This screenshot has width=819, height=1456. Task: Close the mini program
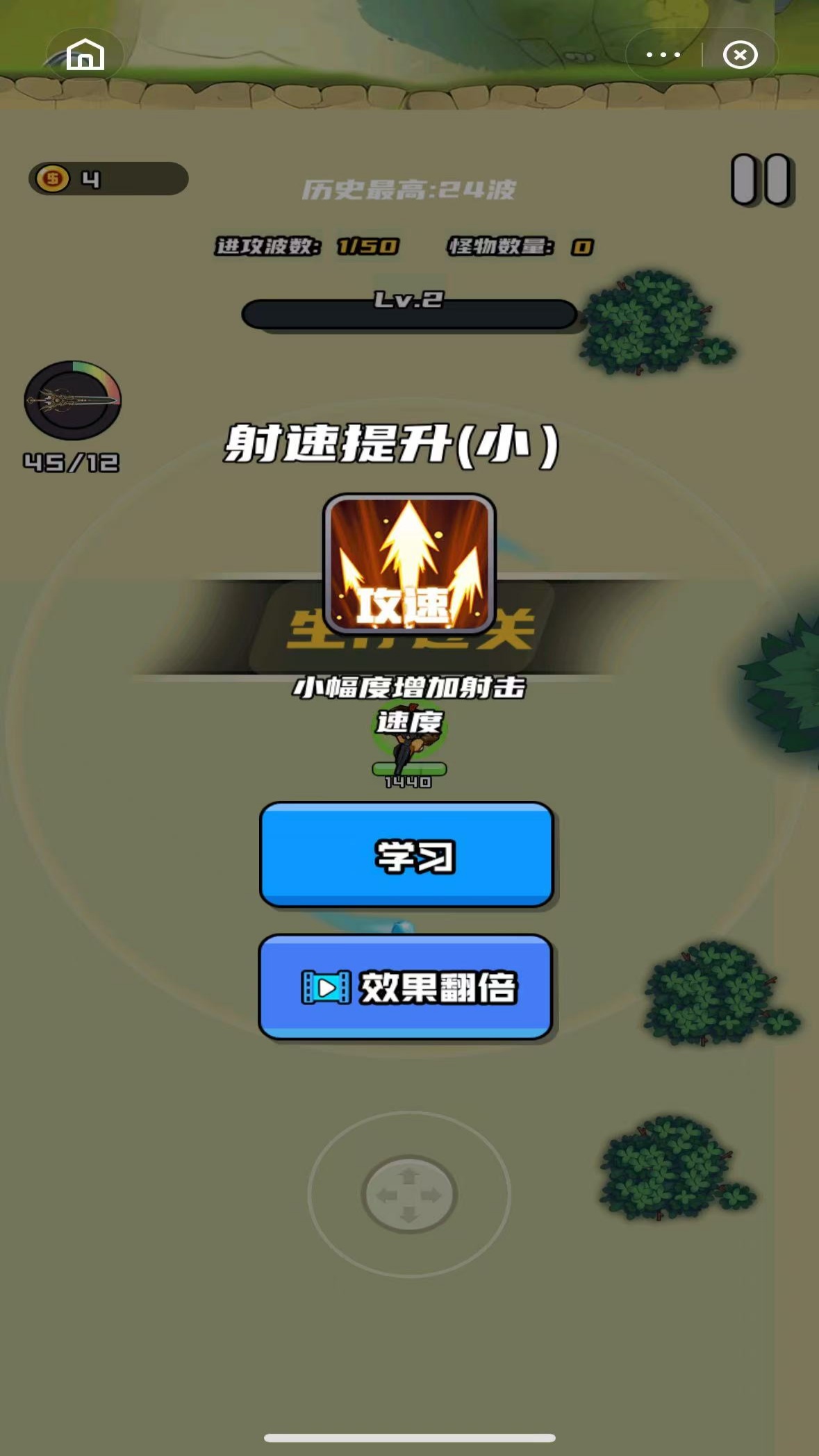click(x=740, y=54)
